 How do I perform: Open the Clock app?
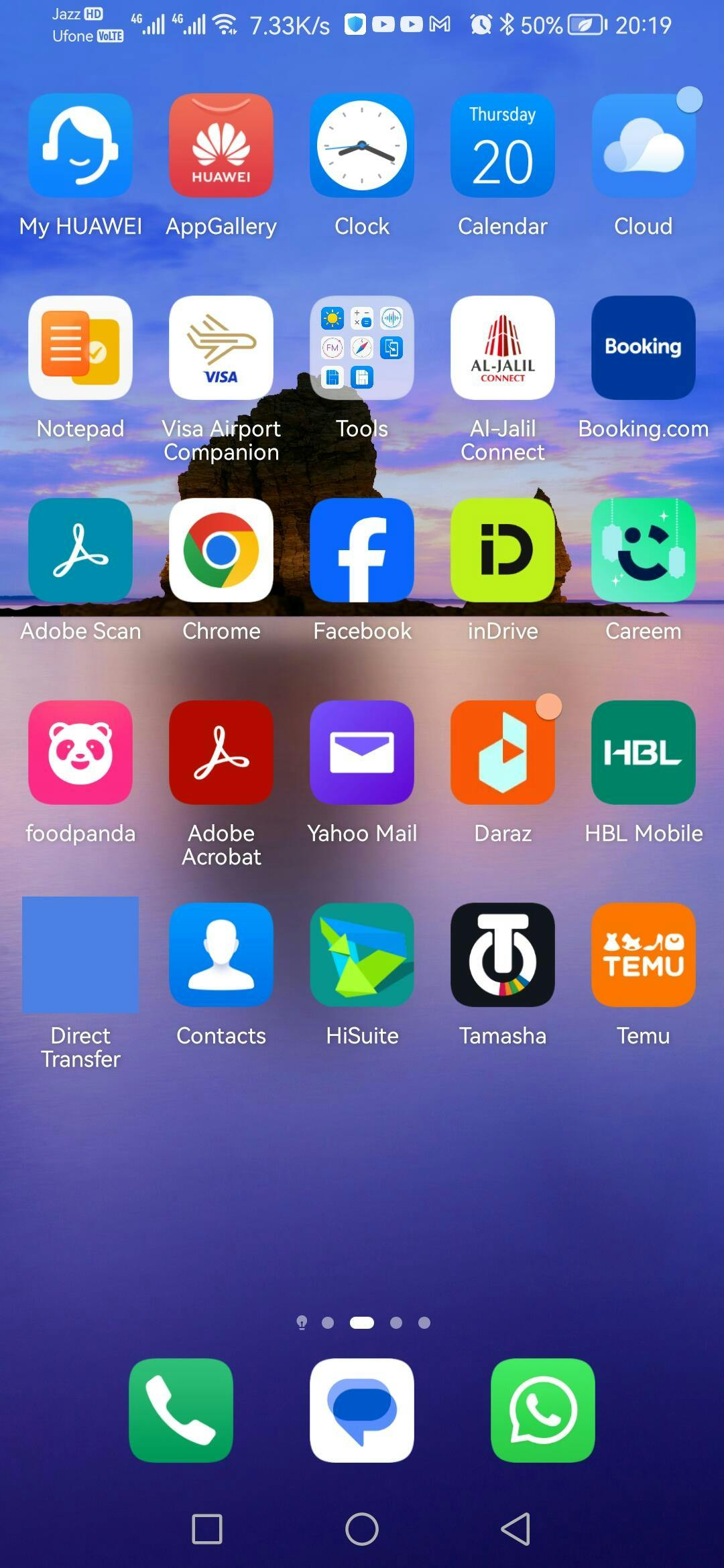(x=362, y=145)
